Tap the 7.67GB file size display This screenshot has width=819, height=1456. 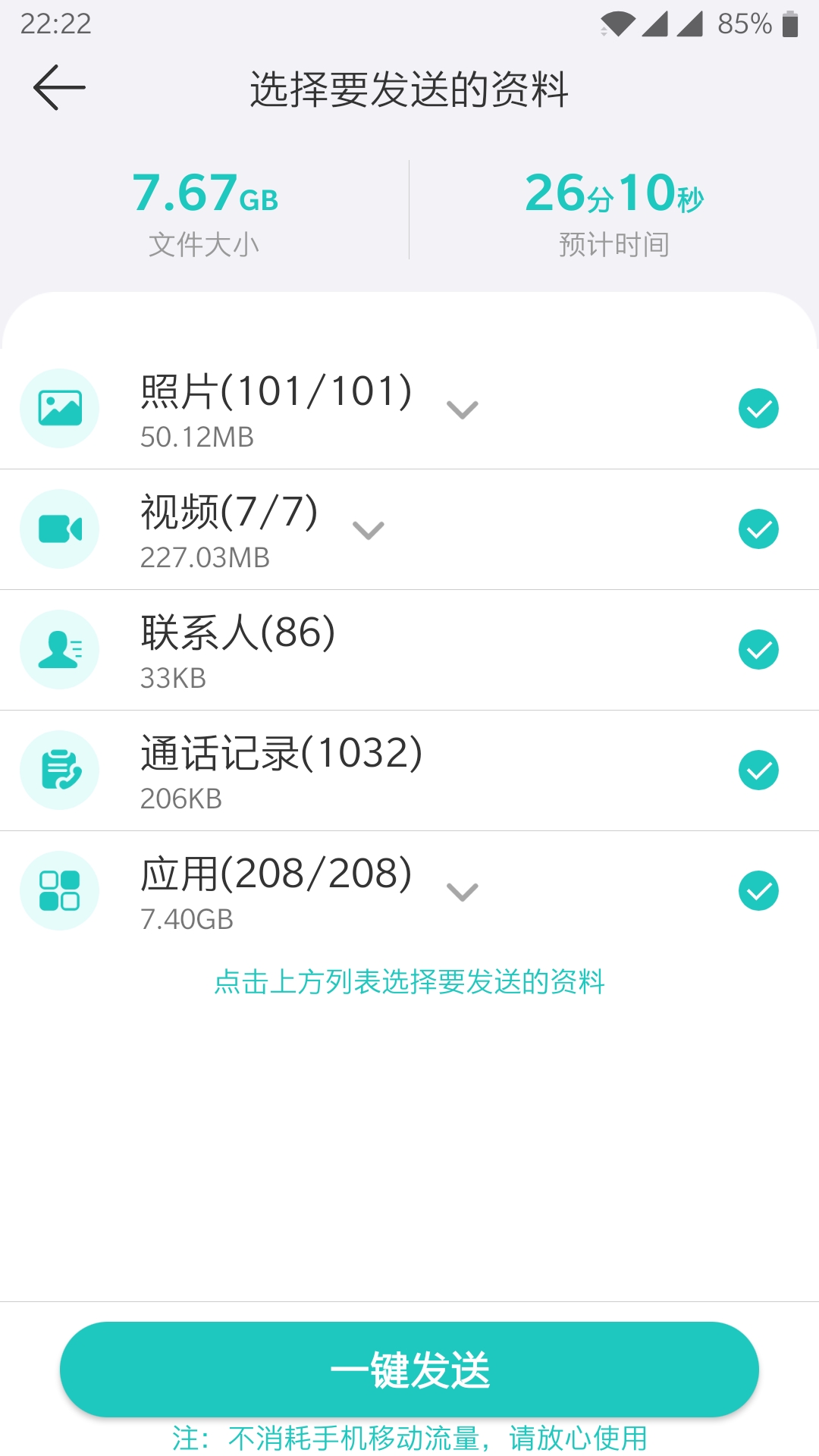[x=205, y=196]
